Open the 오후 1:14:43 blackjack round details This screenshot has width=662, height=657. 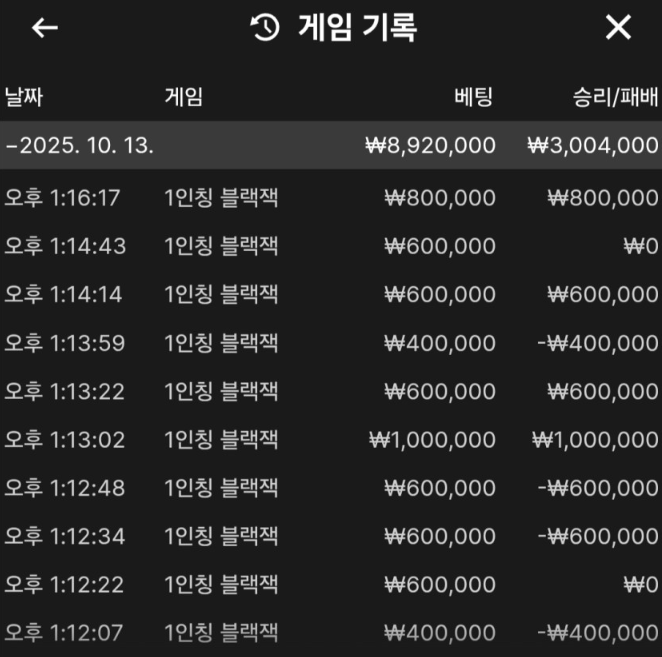(x=330, y=246)
